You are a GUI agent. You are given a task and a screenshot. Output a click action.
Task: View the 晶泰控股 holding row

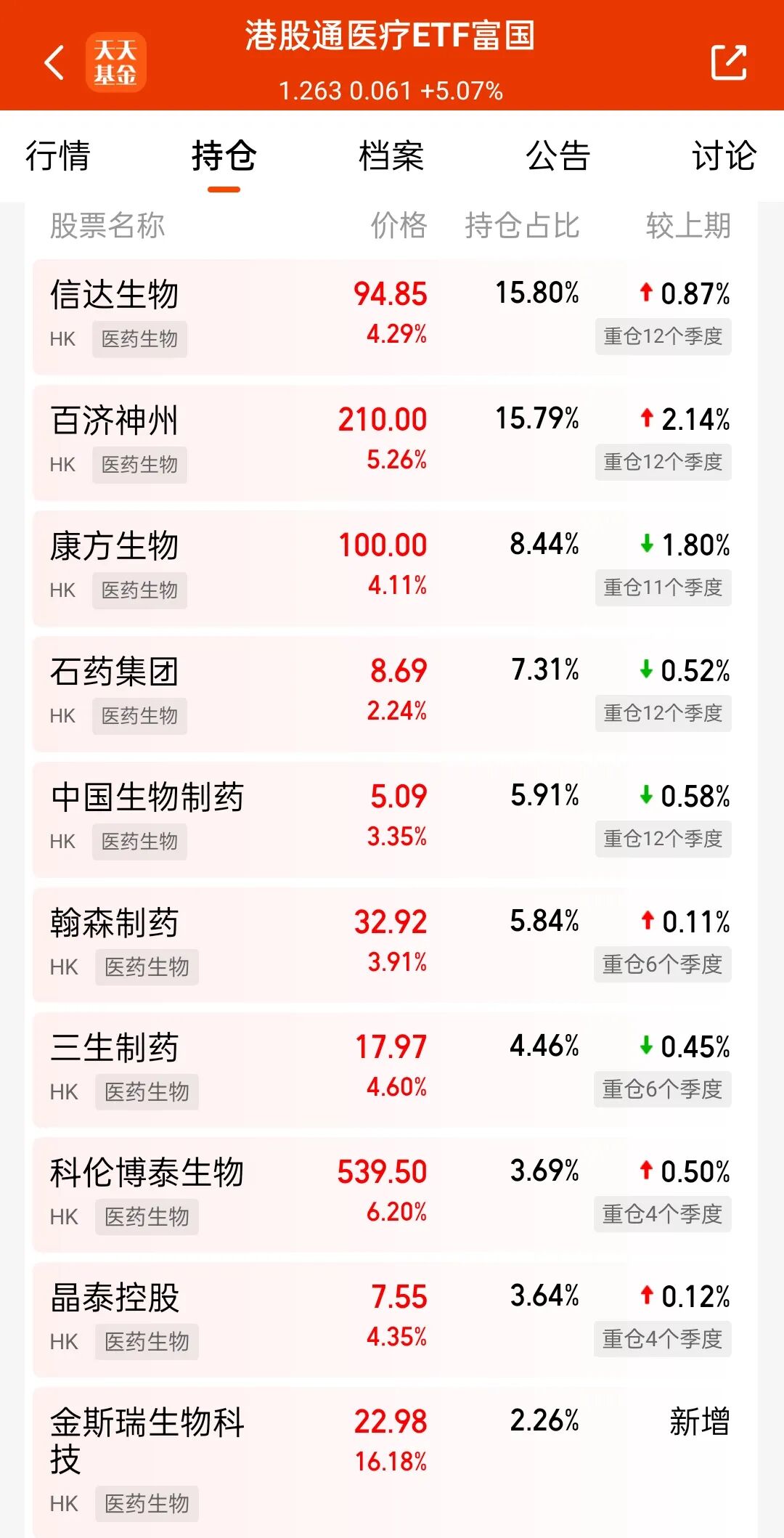[392, 1319]
